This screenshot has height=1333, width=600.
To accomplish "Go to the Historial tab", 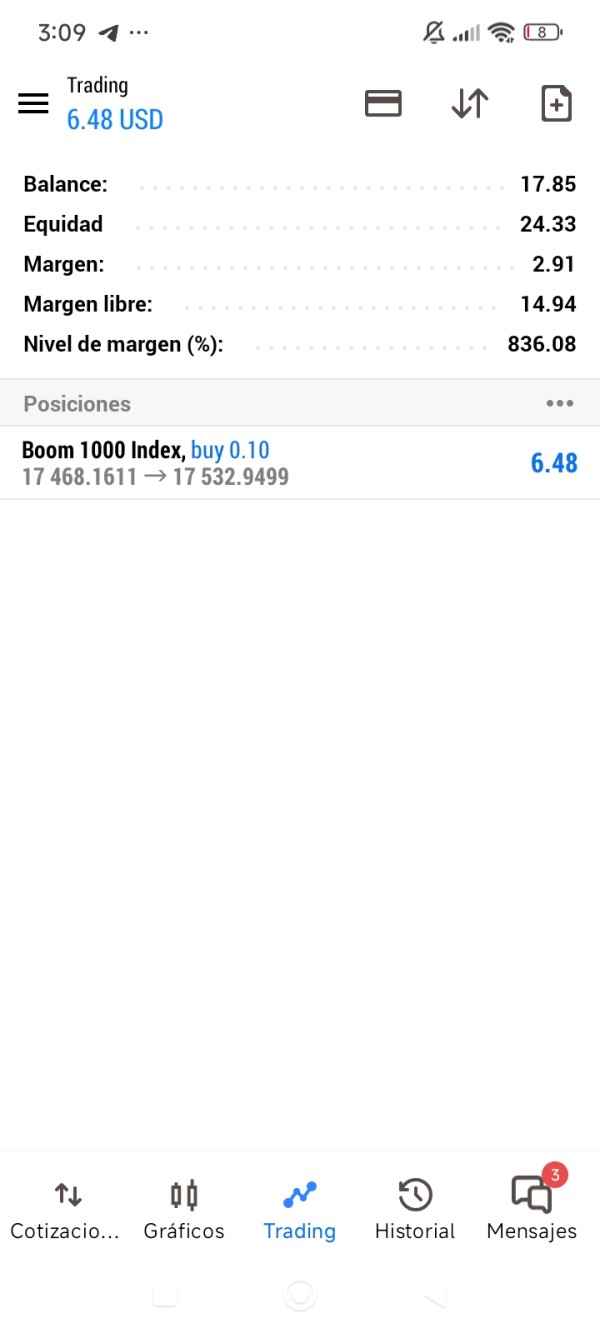I will click(x=415, y=1211).
